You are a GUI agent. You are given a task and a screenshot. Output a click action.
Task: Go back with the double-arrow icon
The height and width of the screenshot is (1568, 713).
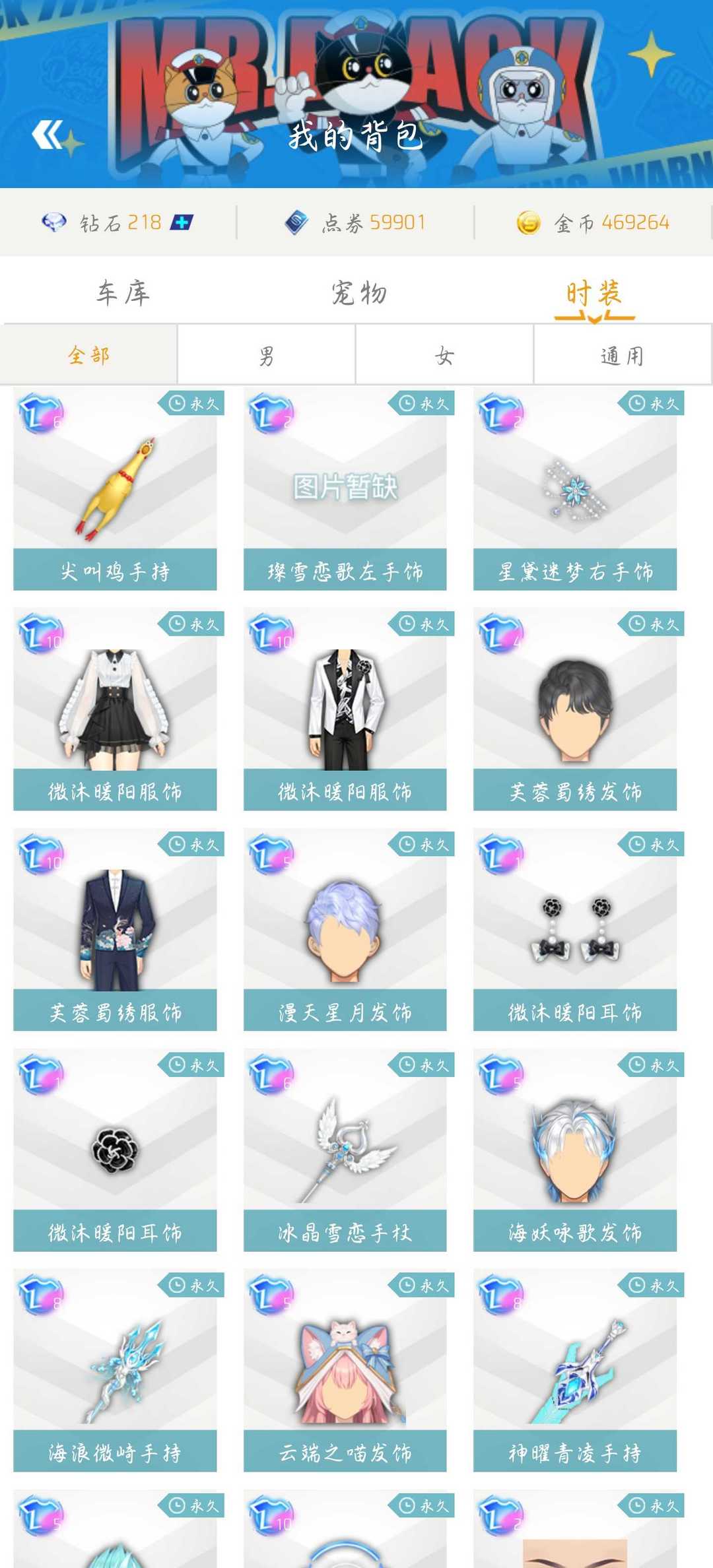click(48, 135)
